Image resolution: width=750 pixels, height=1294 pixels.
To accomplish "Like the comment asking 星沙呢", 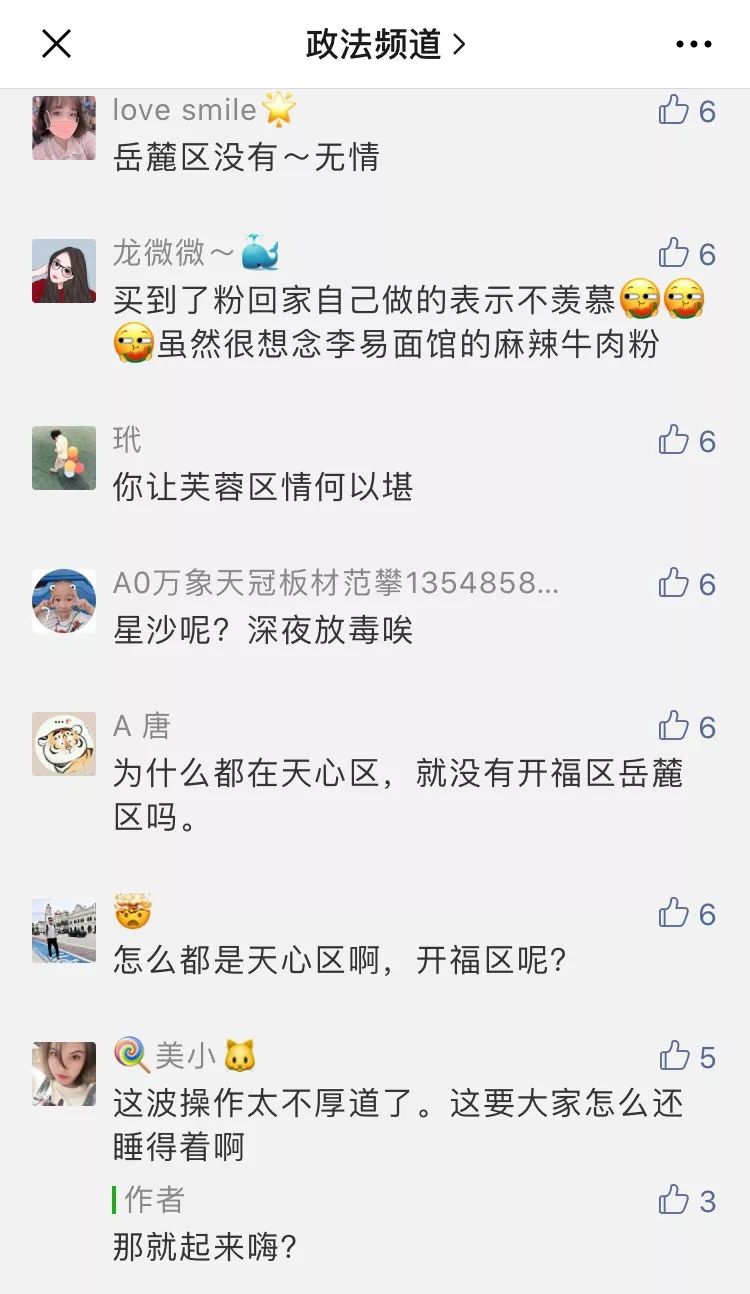I will click(x=675, y=583).
